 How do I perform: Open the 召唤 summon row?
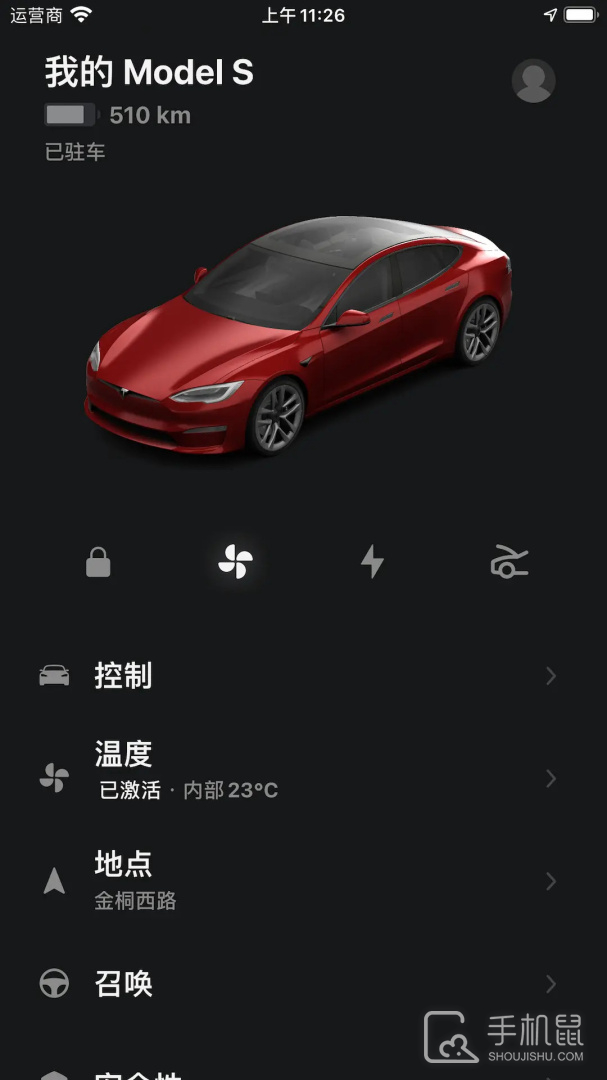300,984
